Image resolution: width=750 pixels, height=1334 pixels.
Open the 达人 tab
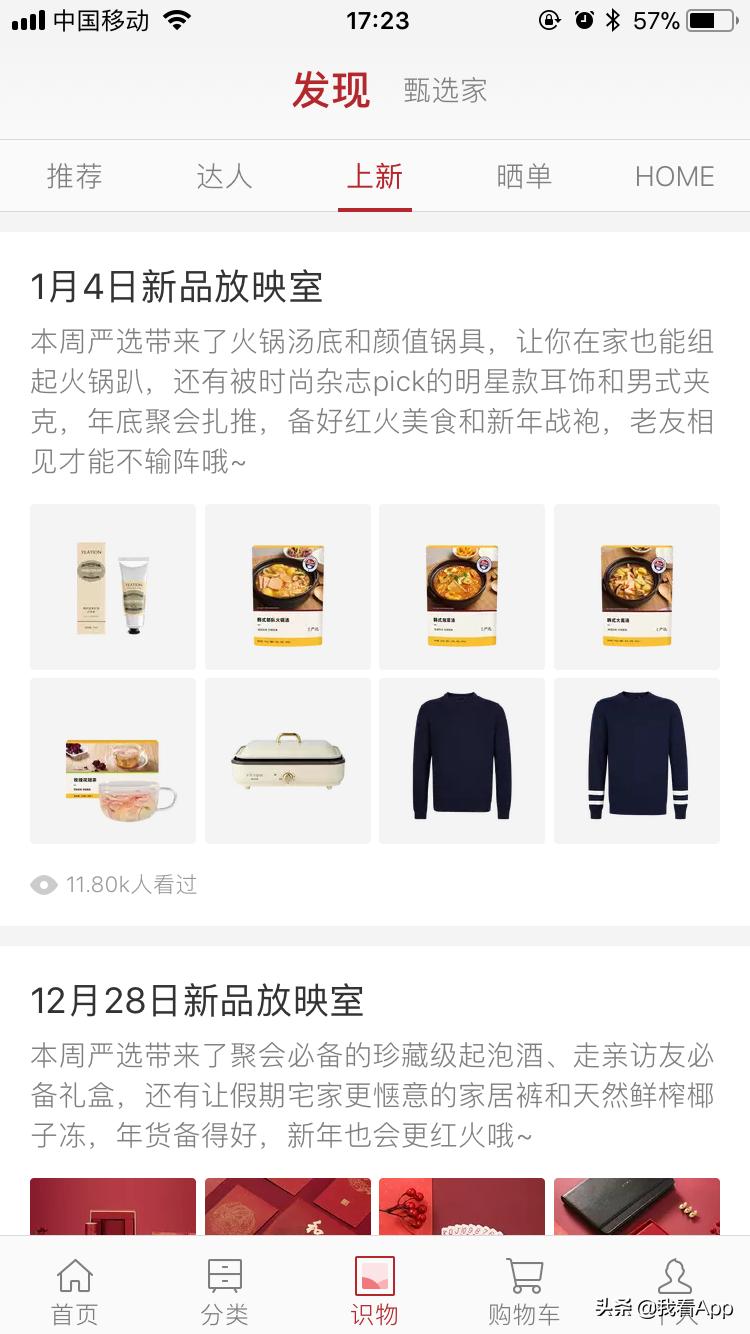224,176
